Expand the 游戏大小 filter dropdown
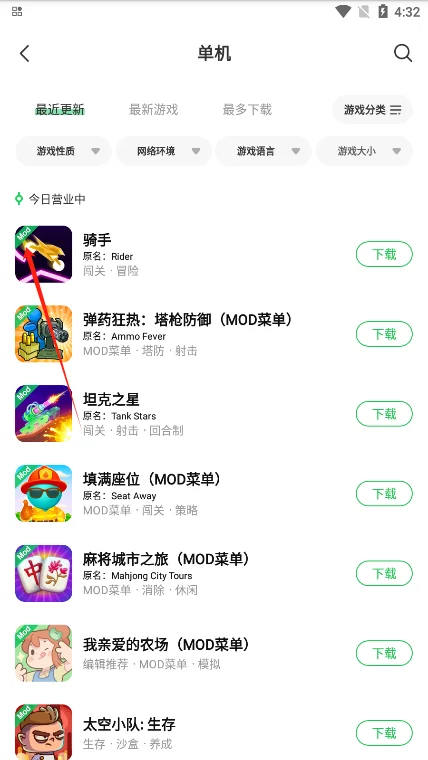This screenshot has height=760, width=428. pos(365,151)
